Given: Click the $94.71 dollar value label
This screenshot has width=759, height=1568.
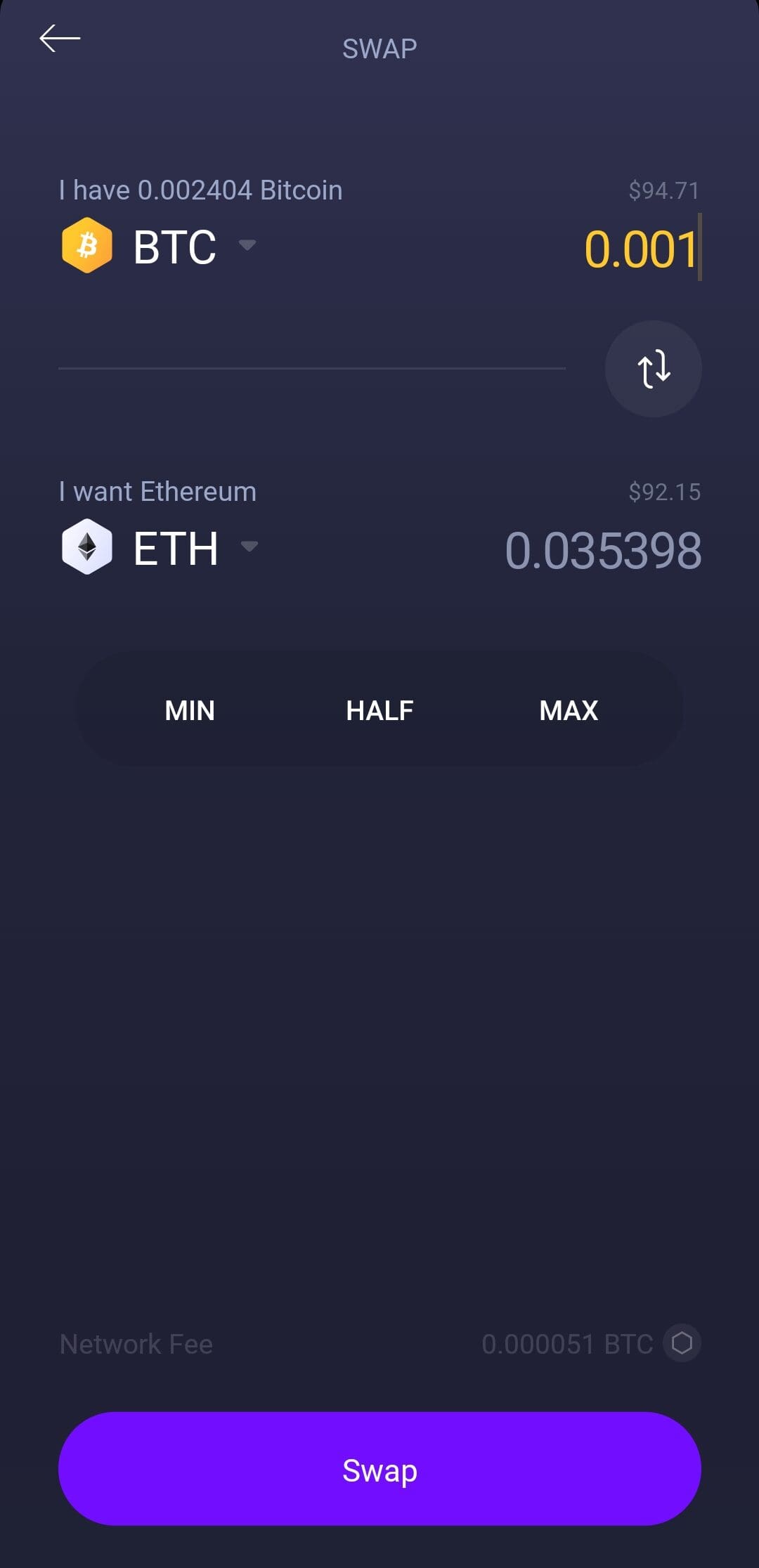Looking at the screenshot, I should click(x=664, y=189).
